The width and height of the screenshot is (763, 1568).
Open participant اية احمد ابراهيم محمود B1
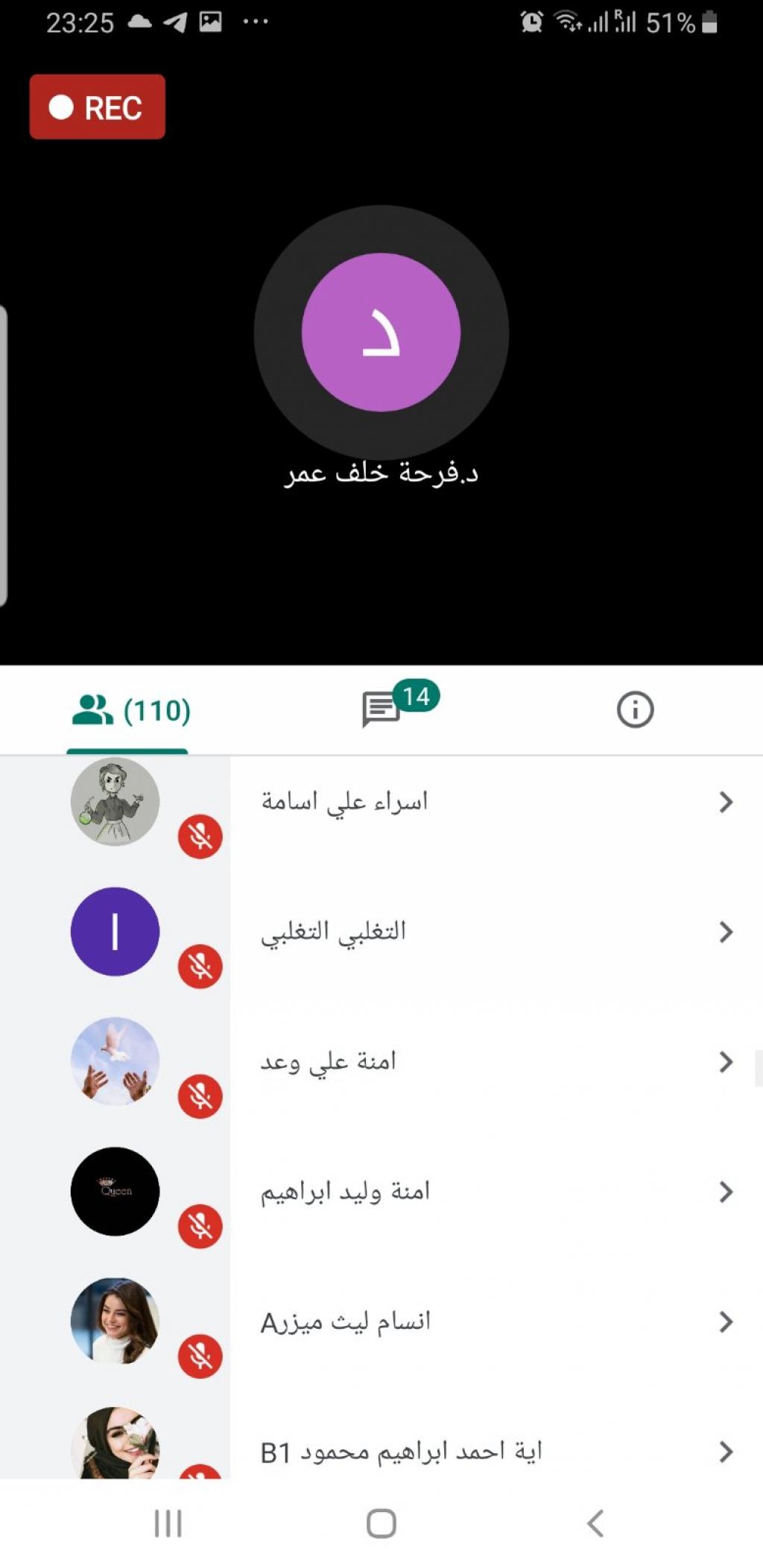[477, 1450]
